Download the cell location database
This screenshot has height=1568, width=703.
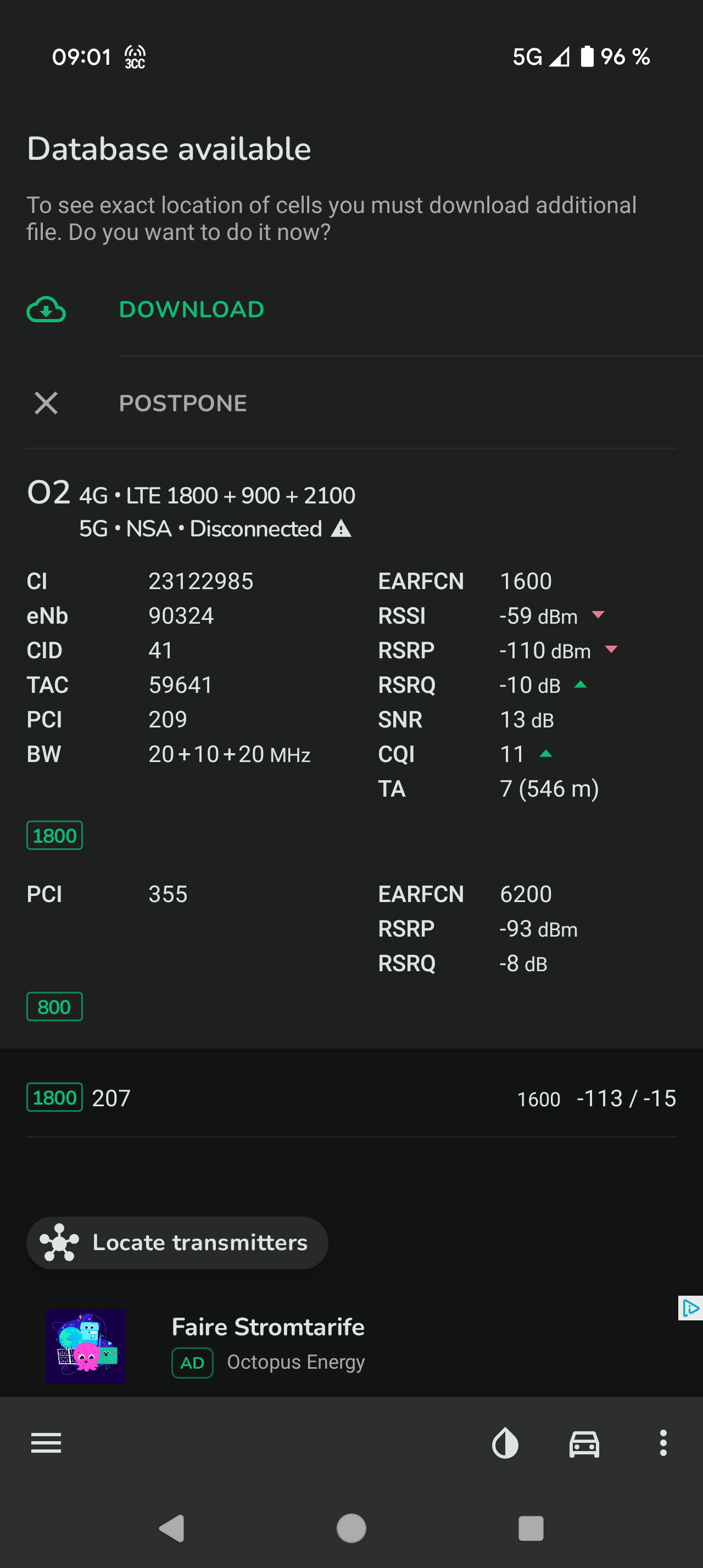point(191,310)
